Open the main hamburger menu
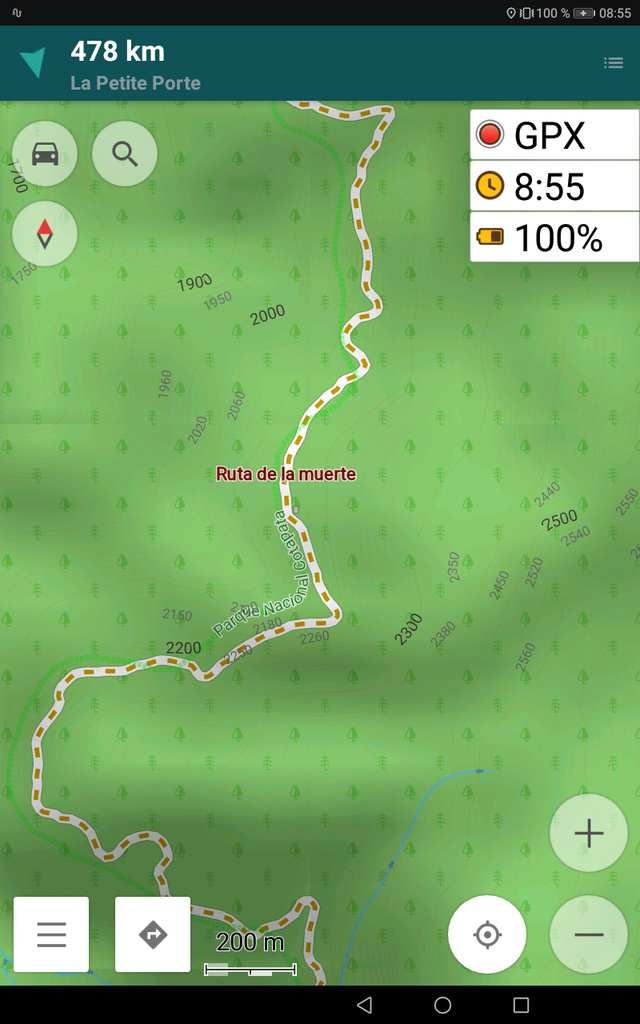640x1024 pixels. tap(51, 934)
